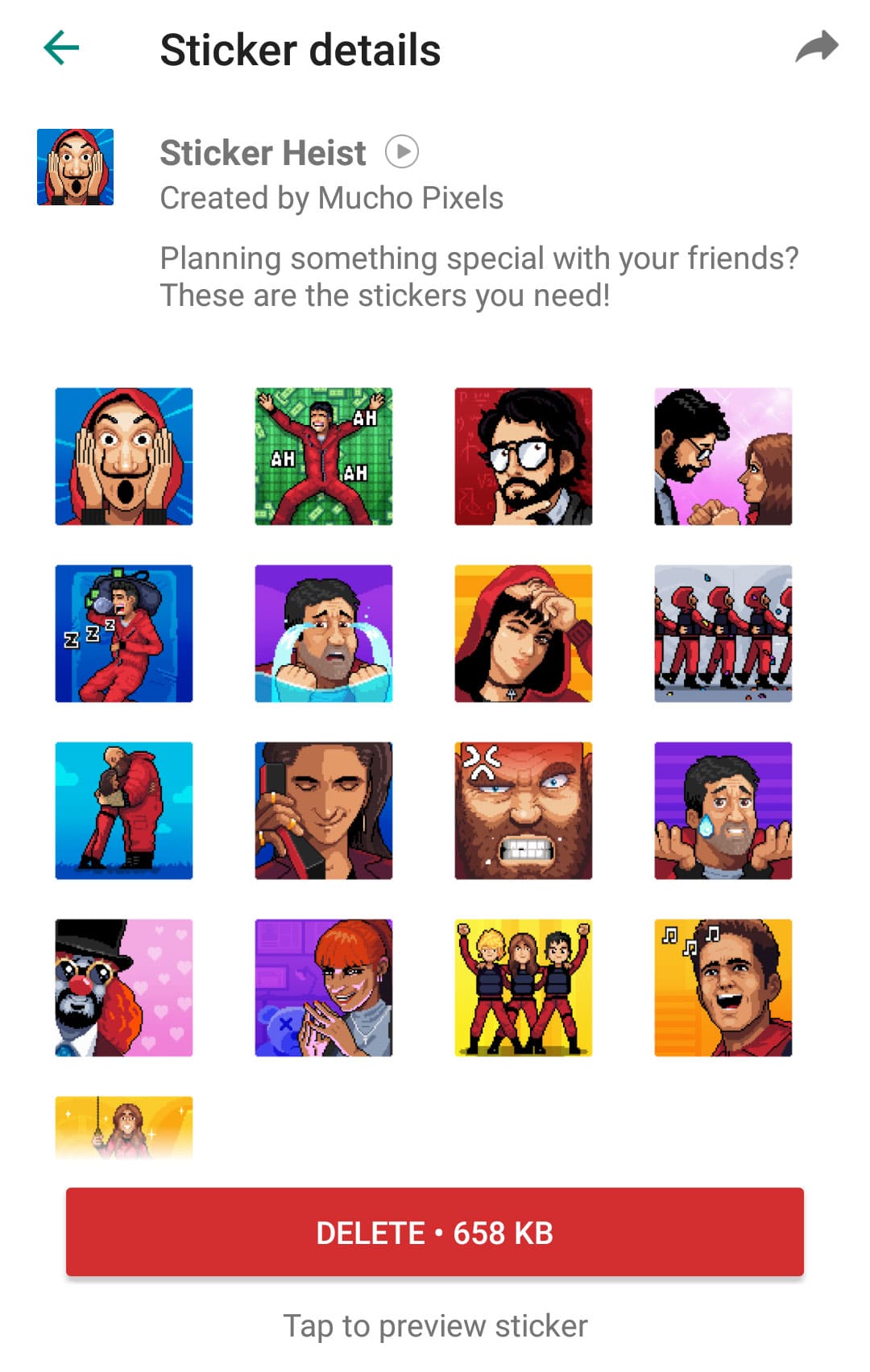Preview the man crying a flood sticker
870x1372 pixels.
[x=324, y=634]
